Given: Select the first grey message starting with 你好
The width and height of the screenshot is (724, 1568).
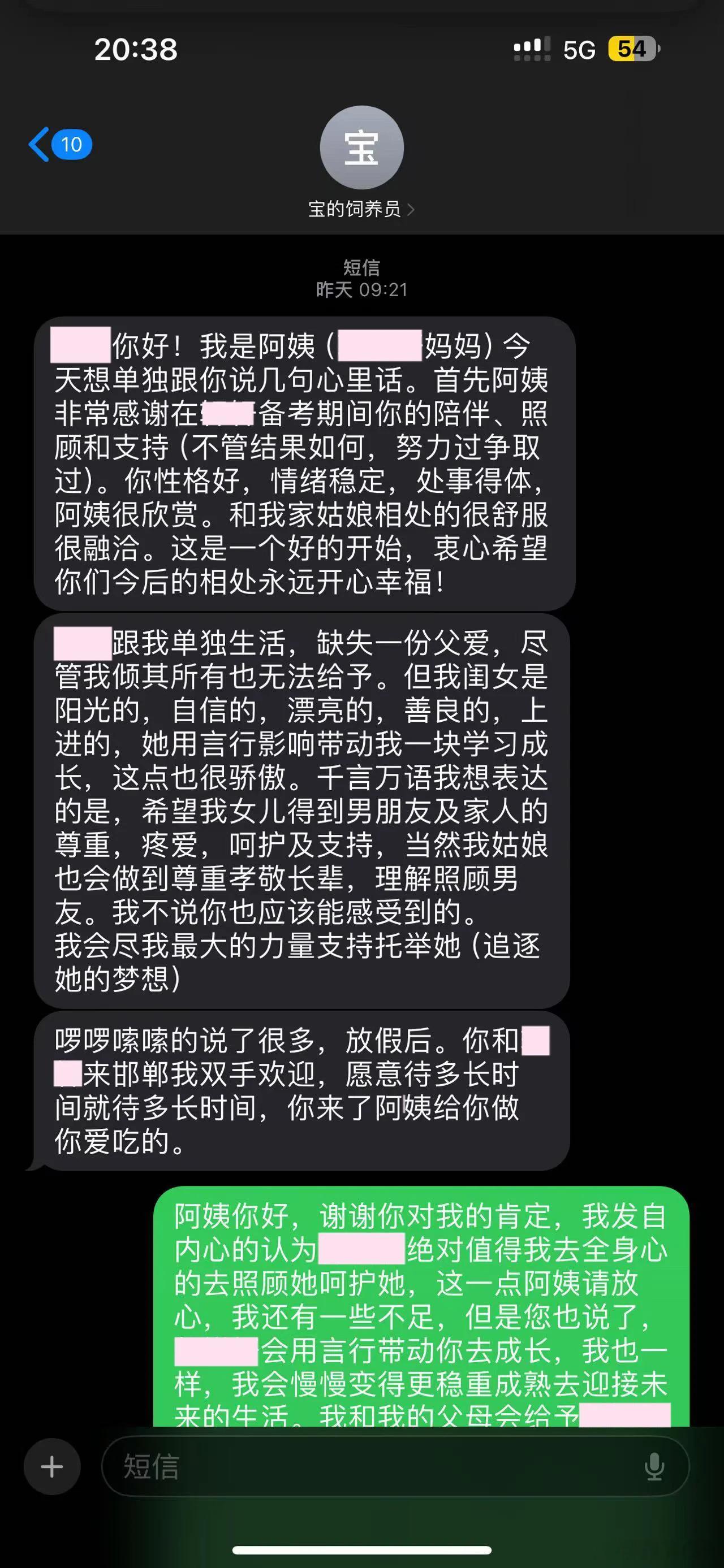Looking at the screenshot, I should pos(304,462).
